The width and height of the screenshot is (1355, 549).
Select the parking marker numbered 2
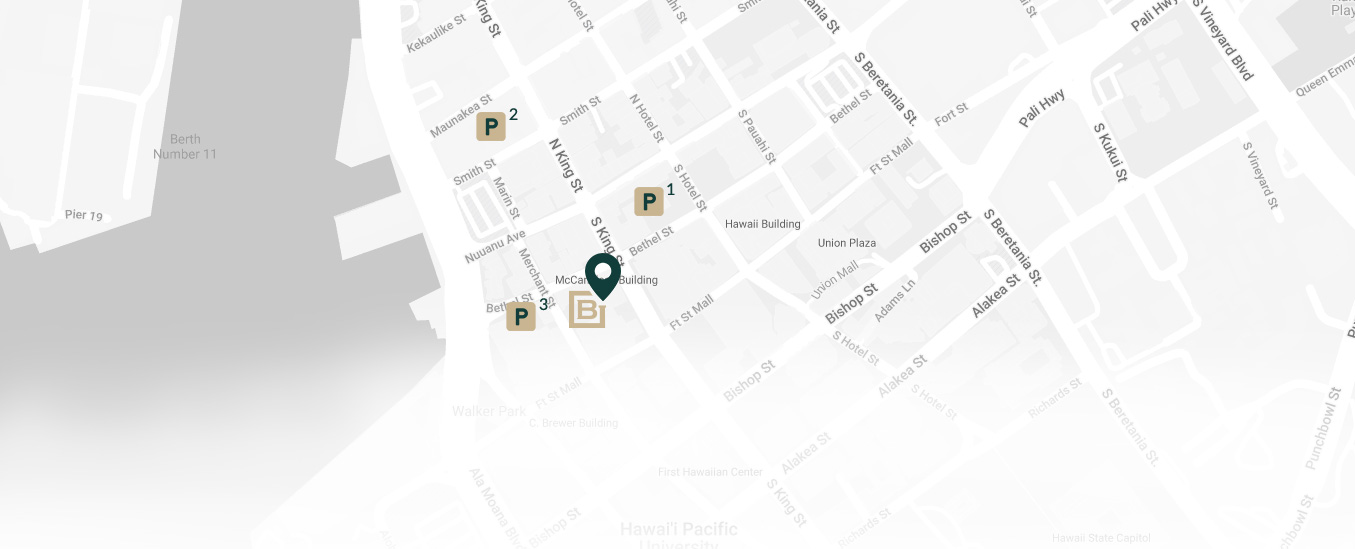point(490,127)
